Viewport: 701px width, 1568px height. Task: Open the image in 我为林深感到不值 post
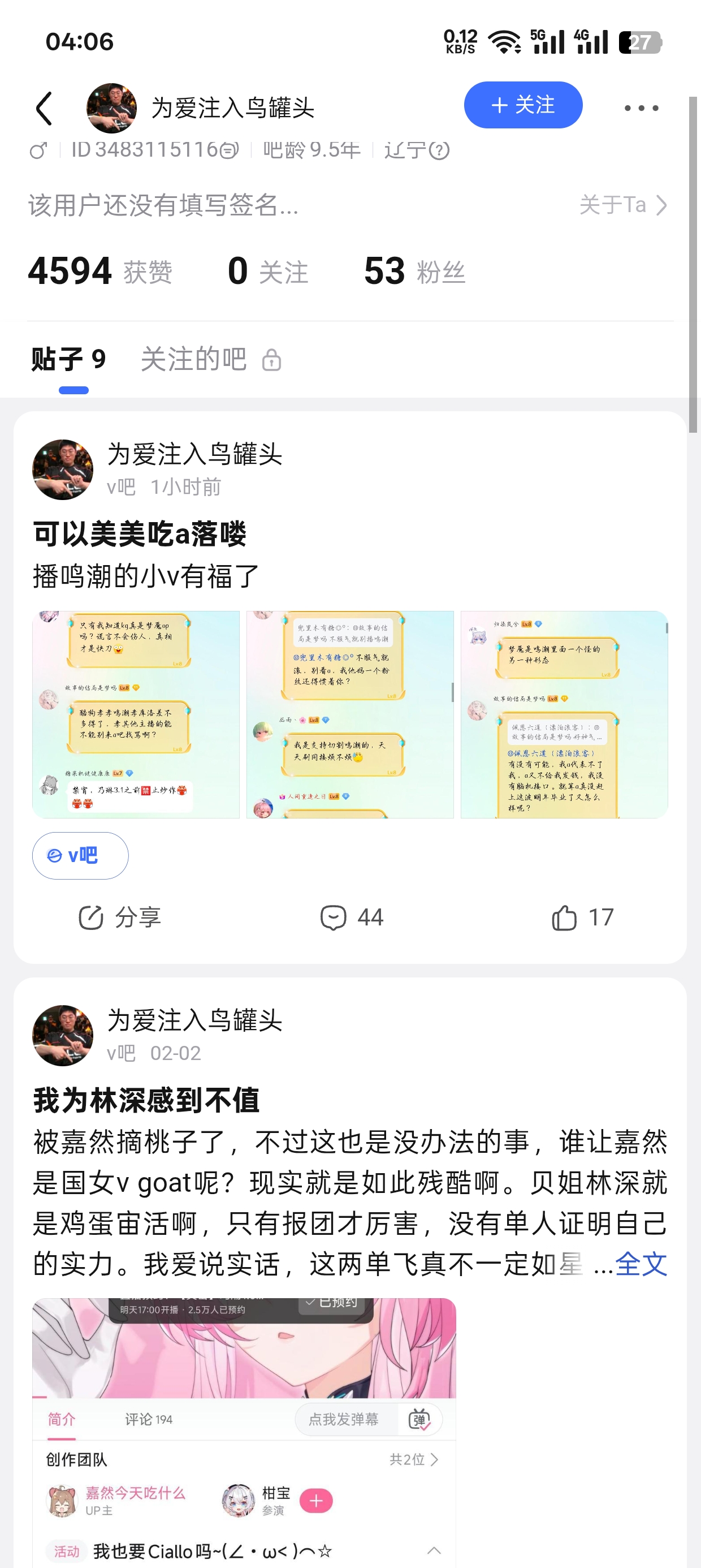(244, 1431)
